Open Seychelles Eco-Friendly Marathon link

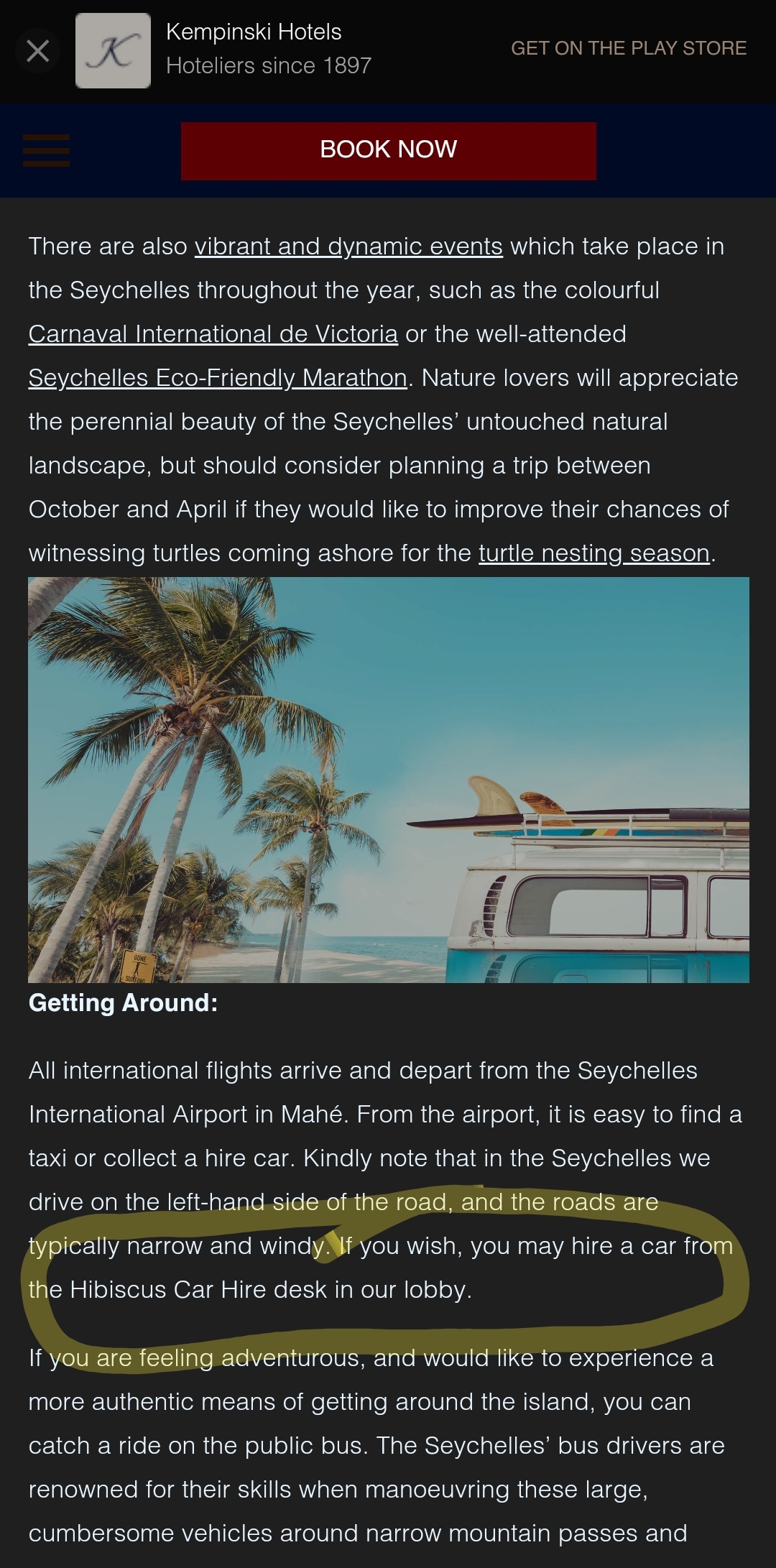point(218,378)
